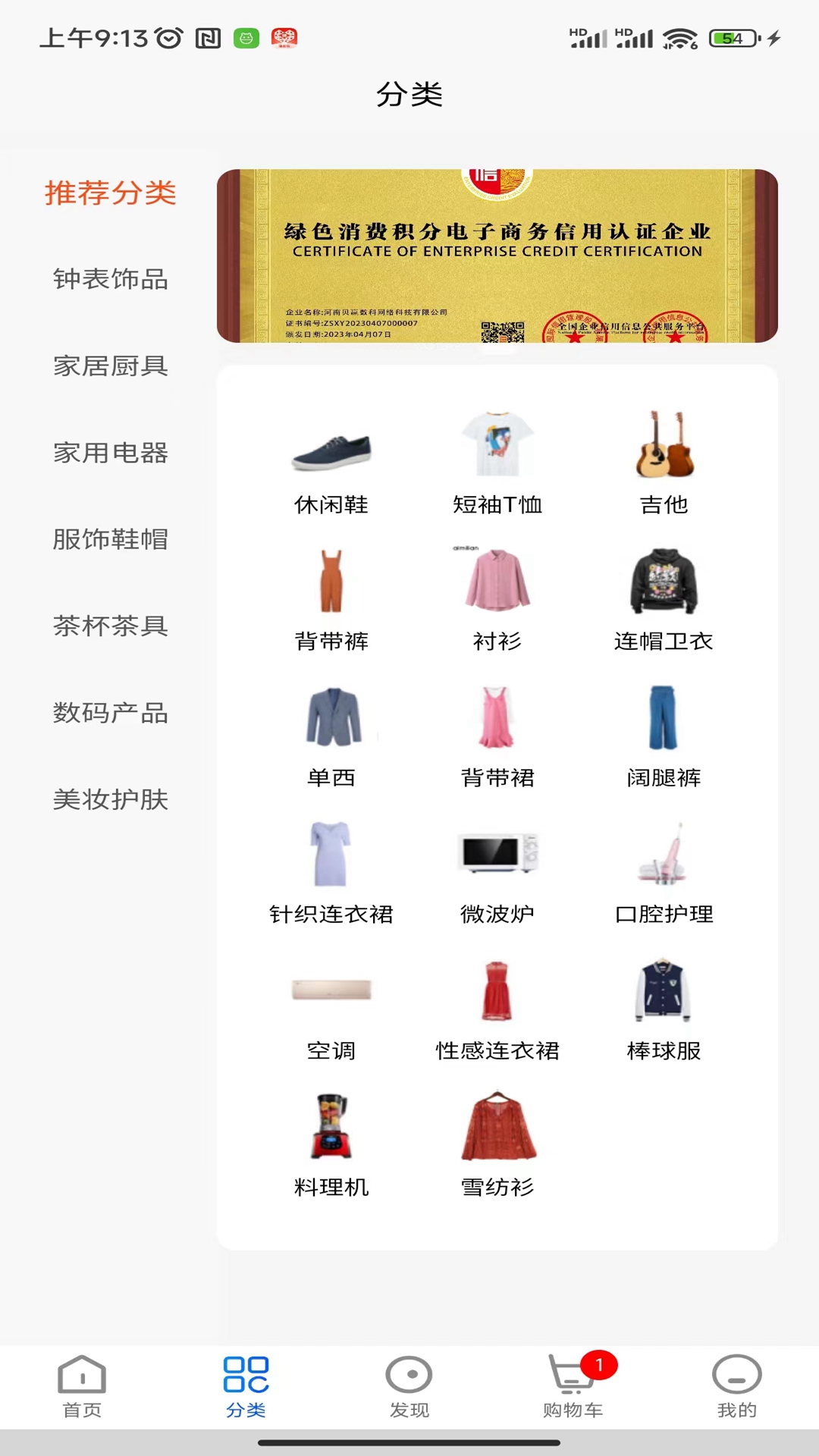Open the 数码产品 category
The height and width of the screenshot is (1456, 819).
(111, 713)
